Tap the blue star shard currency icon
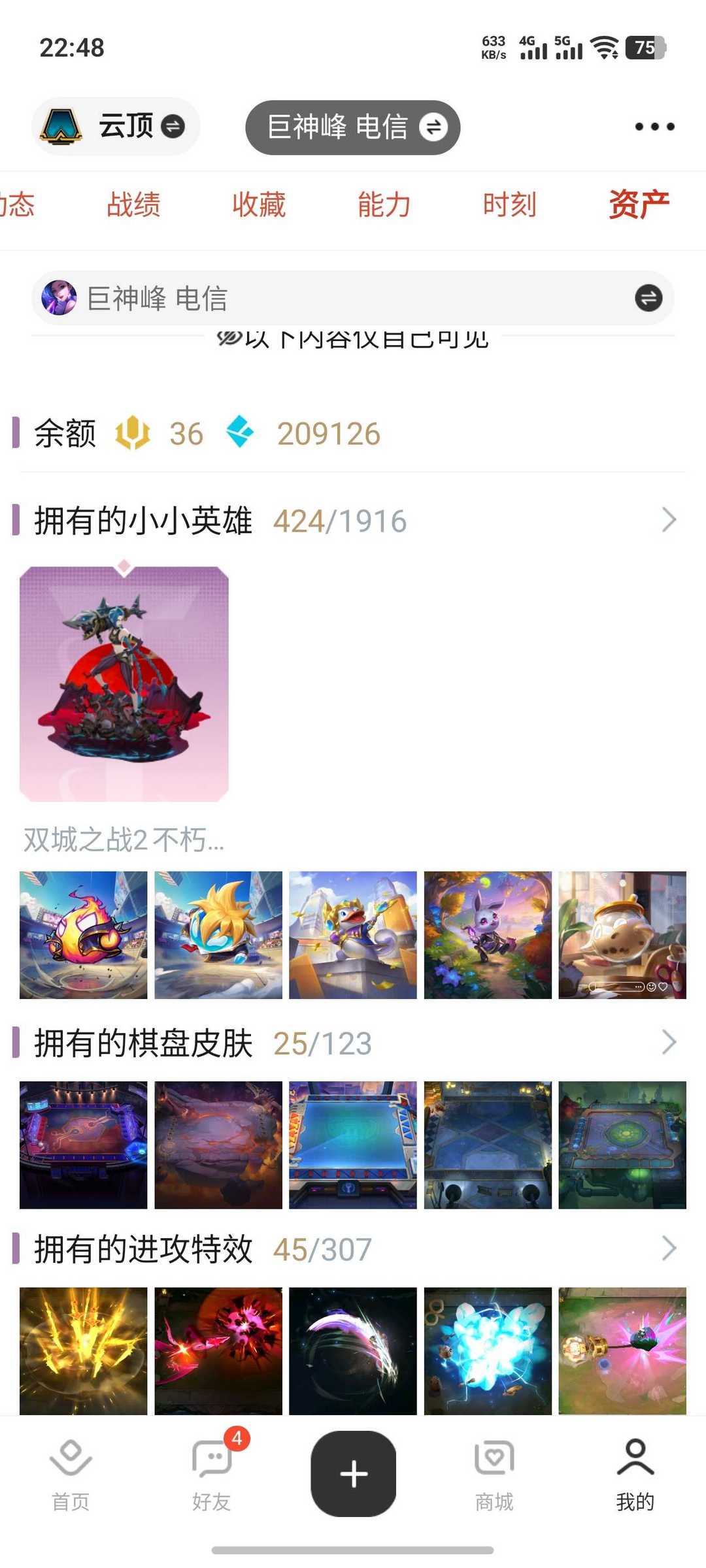 [244, 433]
